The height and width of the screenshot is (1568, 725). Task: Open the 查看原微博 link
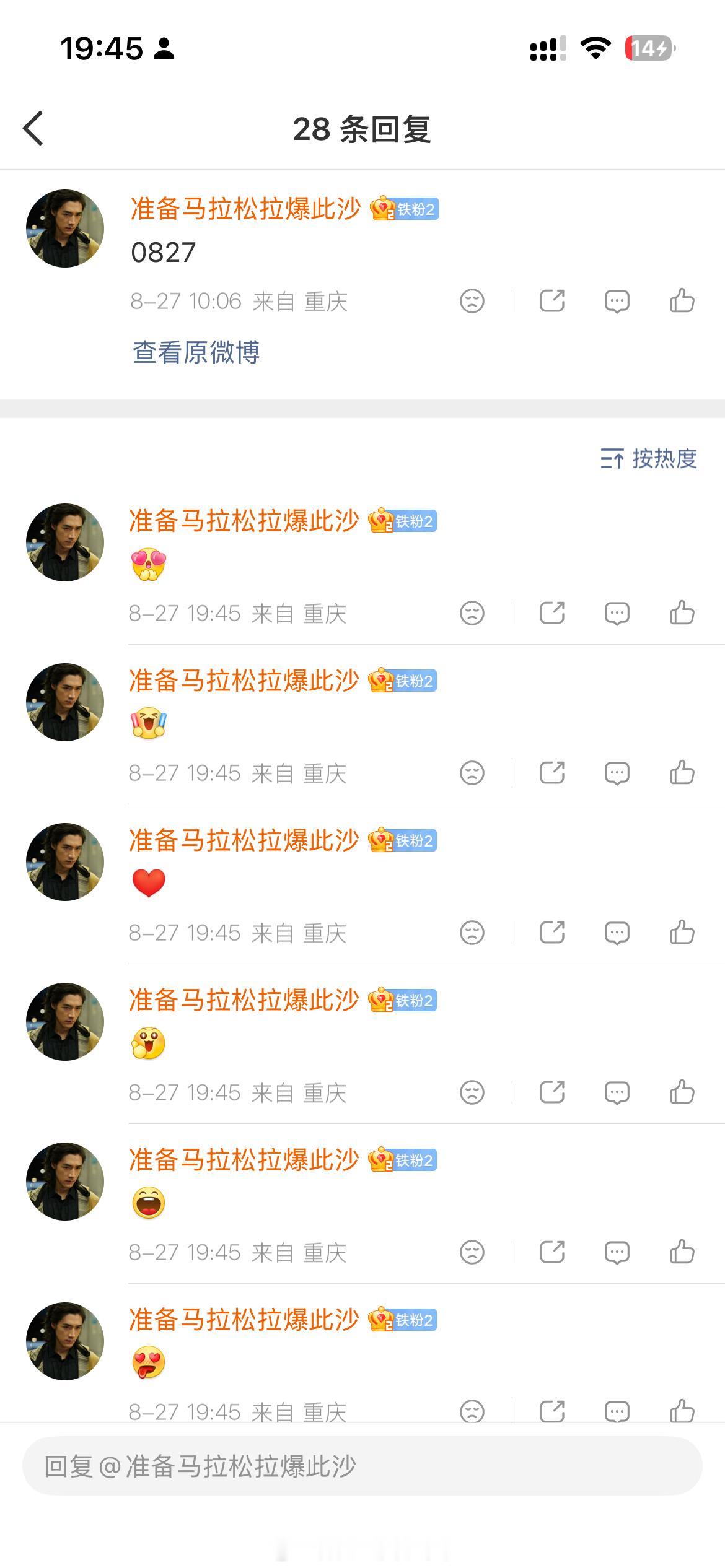click(196, 352)
